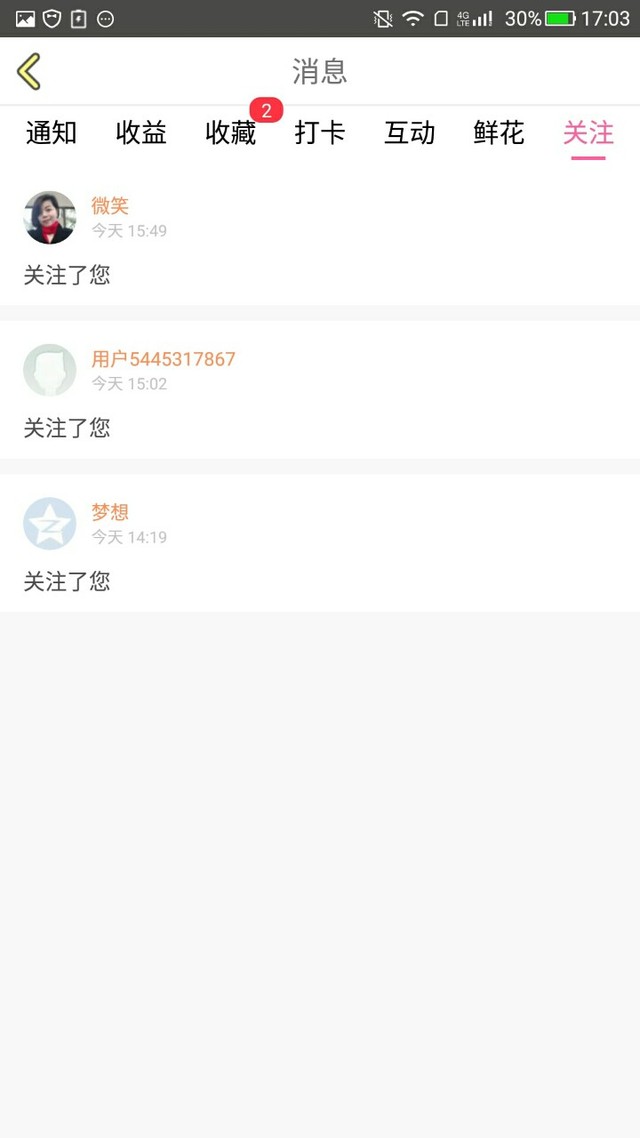Open the follow notice from 梦想

coord(320,543)
